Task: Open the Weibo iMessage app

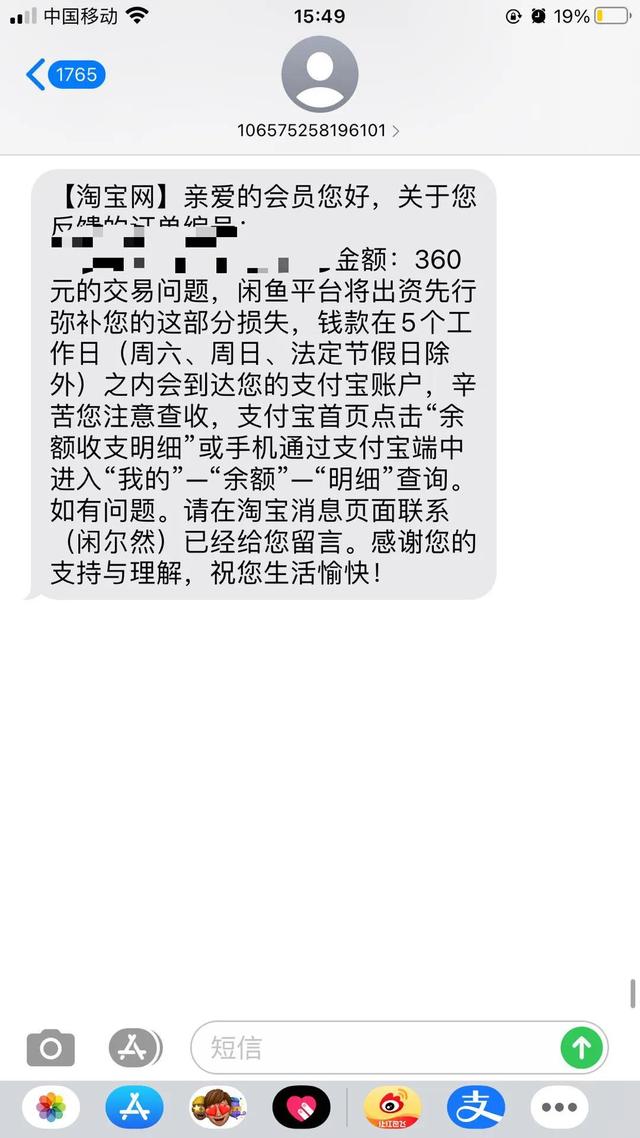Action: pos(393,1108)
